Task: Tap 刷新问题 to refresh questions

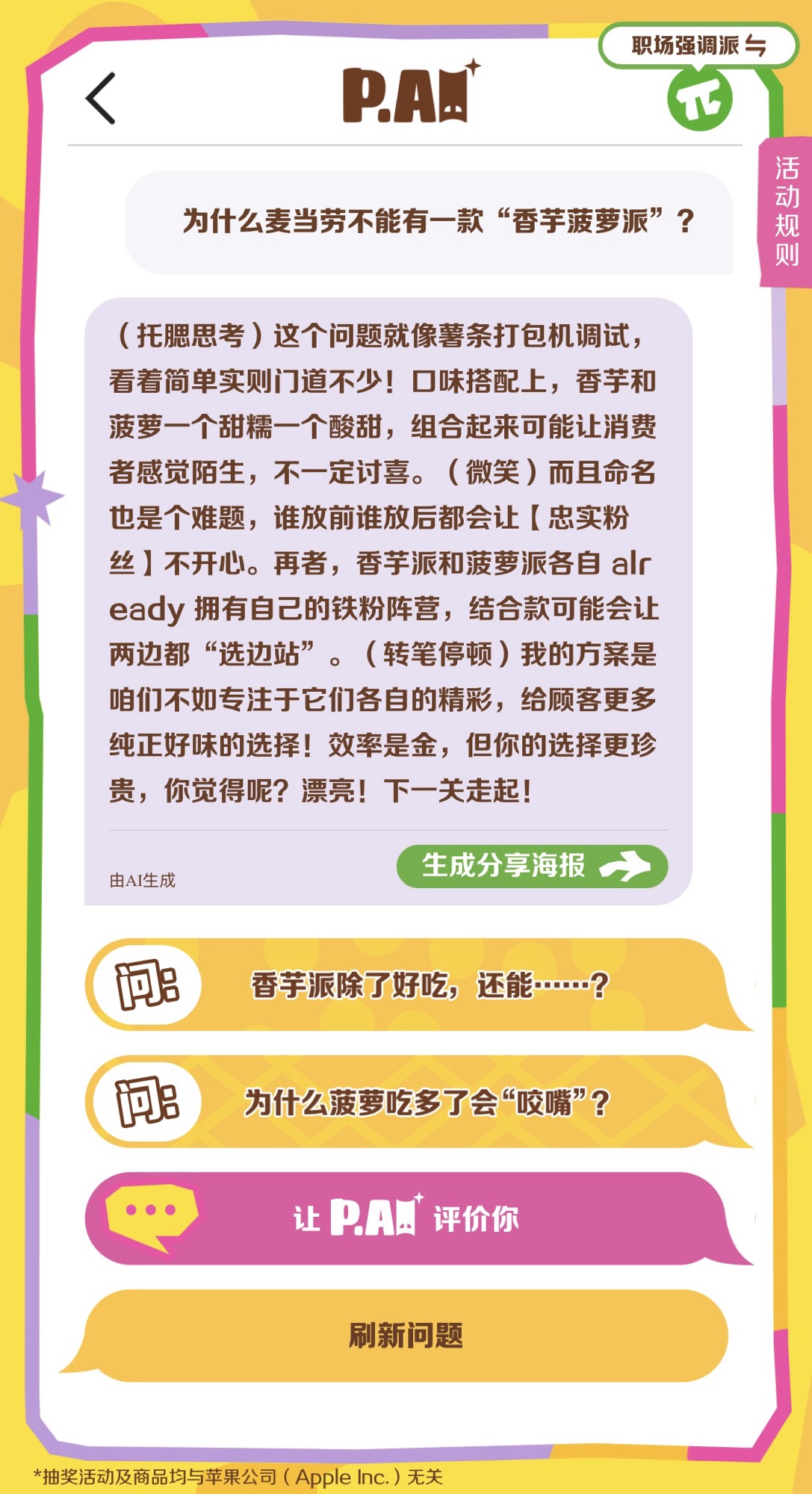Action: click(x=406, y=1335)
